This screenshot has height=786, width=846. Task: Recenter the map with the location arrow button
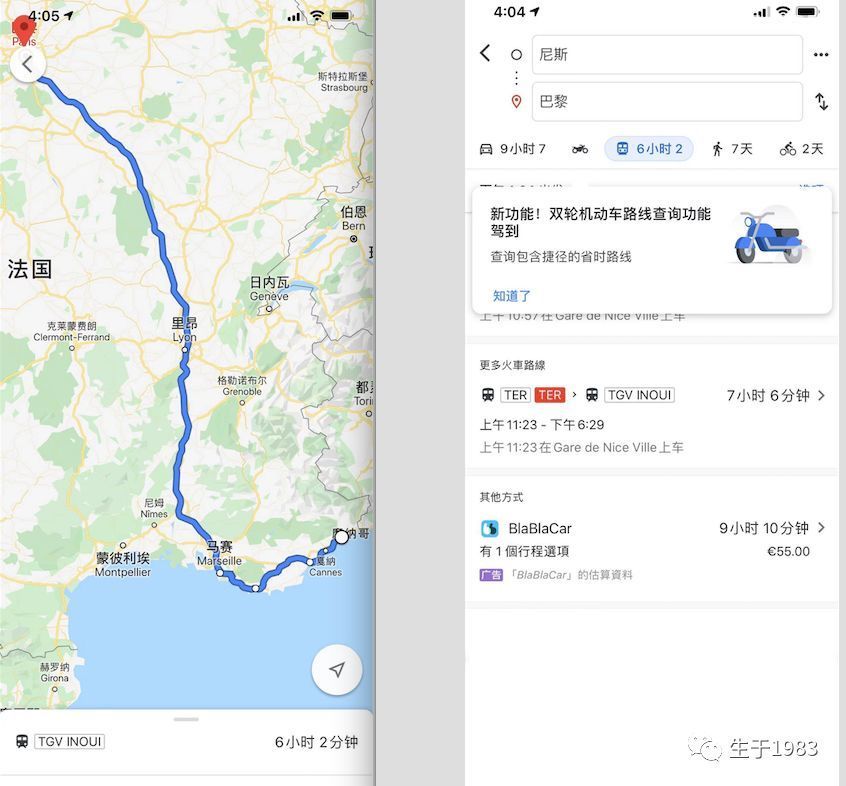point(337,670)
